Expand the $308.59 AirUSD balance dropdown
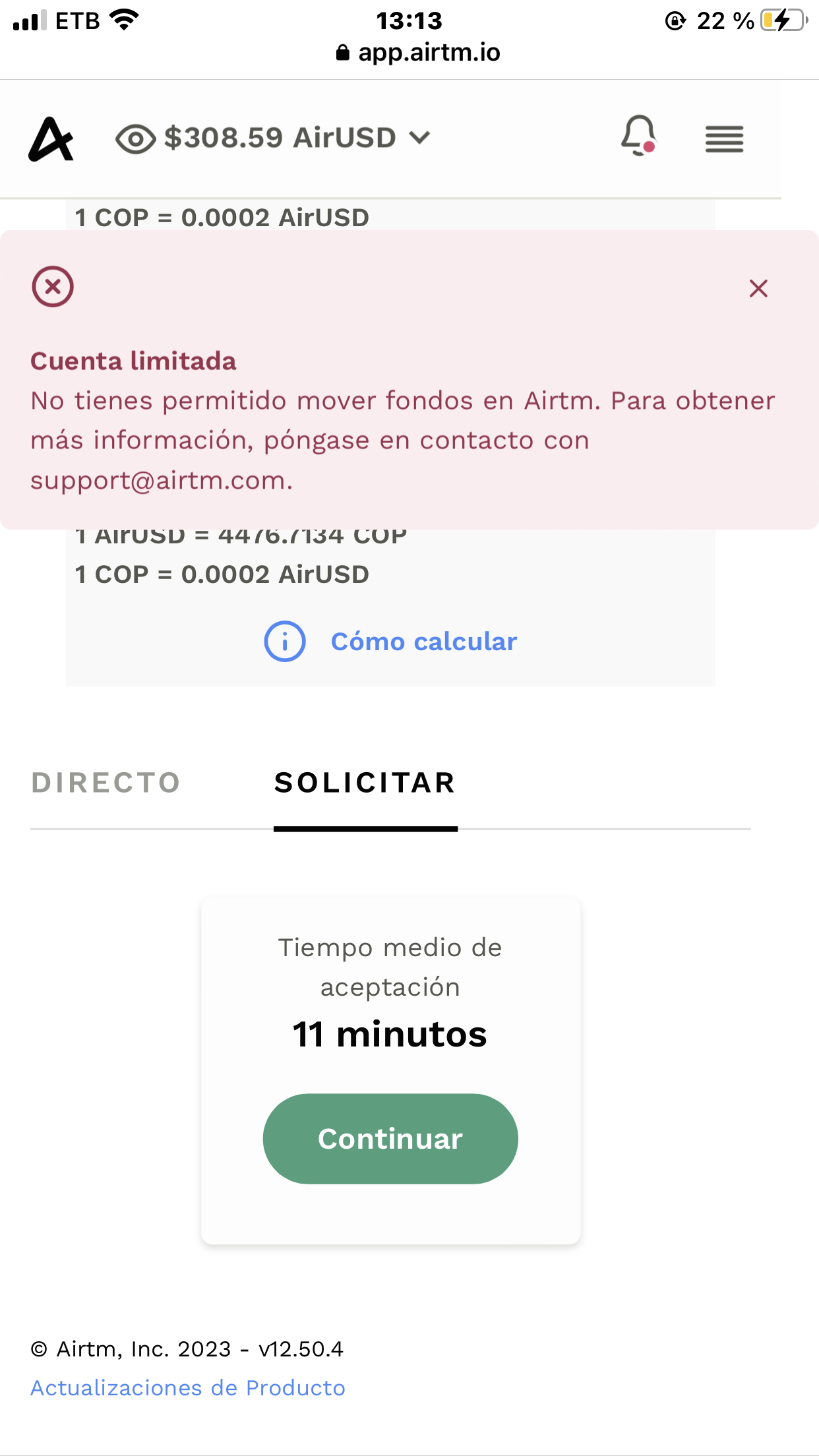This screenshot has height=1456, width=819. [296, 138]
